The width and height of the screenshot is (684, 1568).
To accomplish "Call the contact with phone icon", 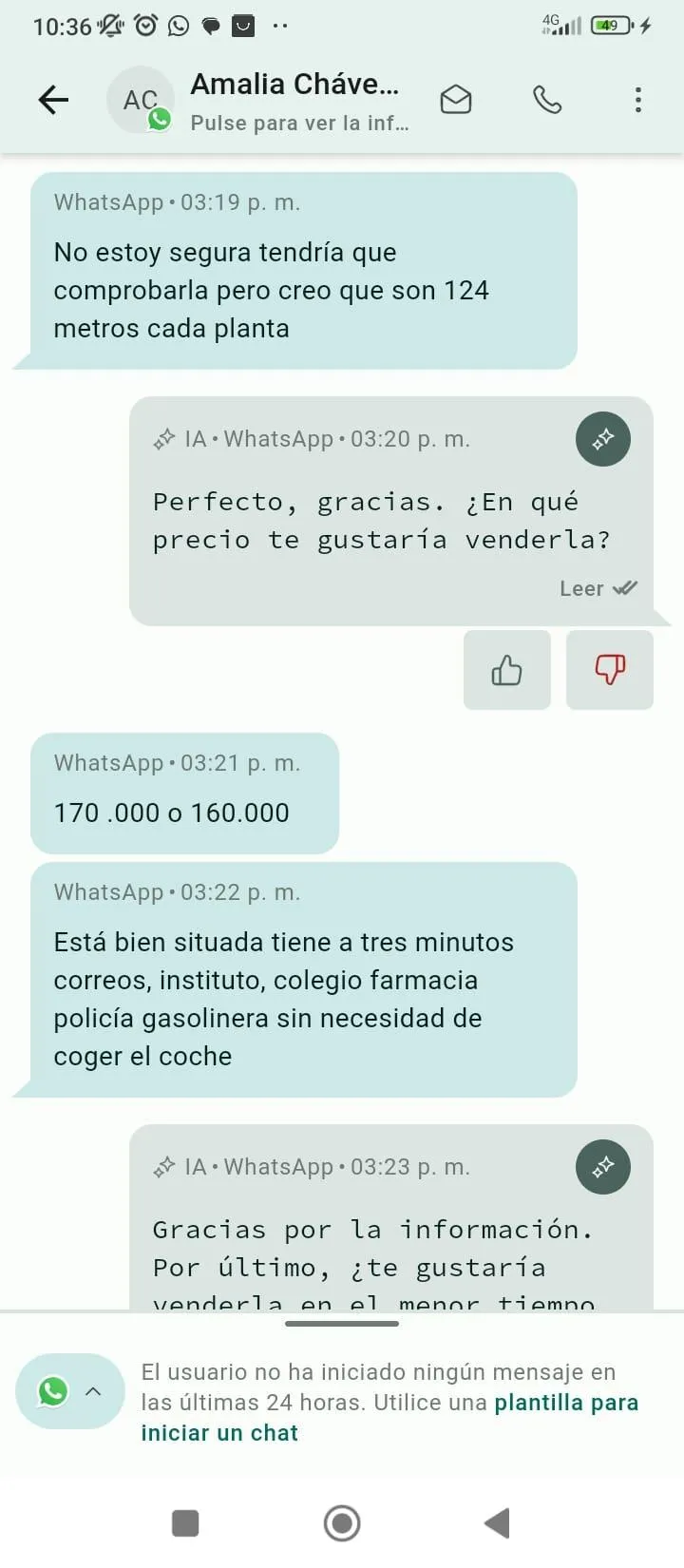I will 547,100.
